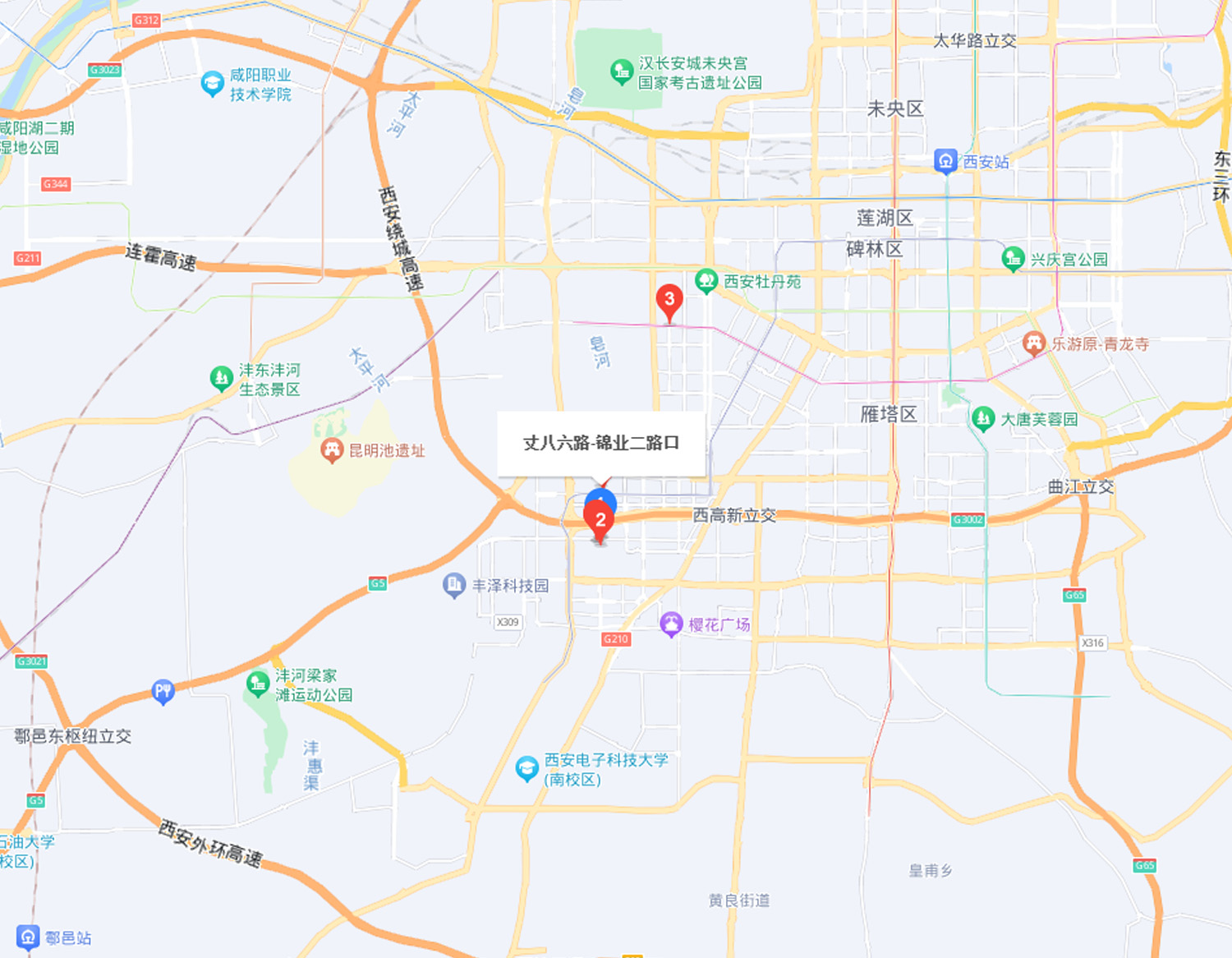Screen dimensions: 1232x958
Task: Tap the 鄠邑站 station icon
Action: coord(28,937)
